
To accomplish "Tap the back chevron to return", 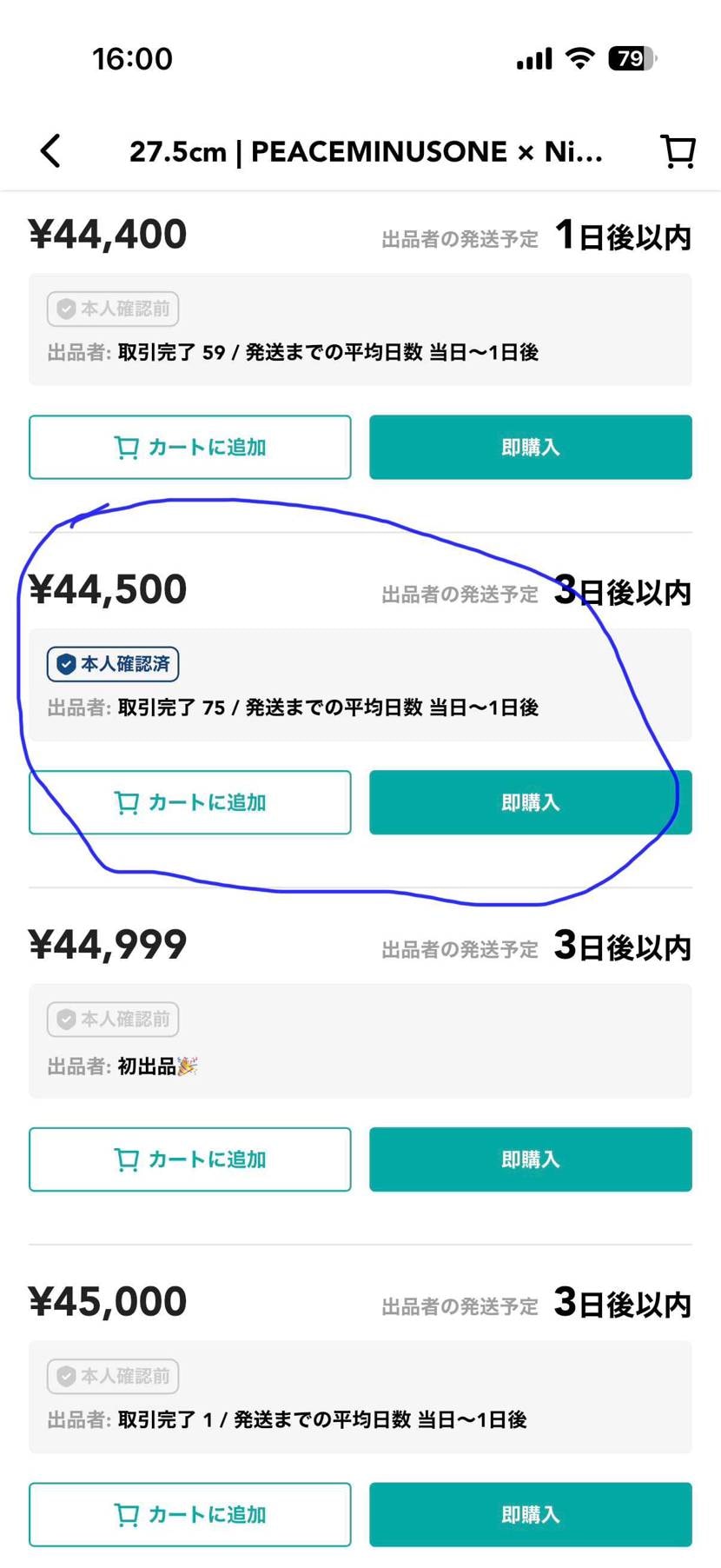I will click(x=50, y=149).
